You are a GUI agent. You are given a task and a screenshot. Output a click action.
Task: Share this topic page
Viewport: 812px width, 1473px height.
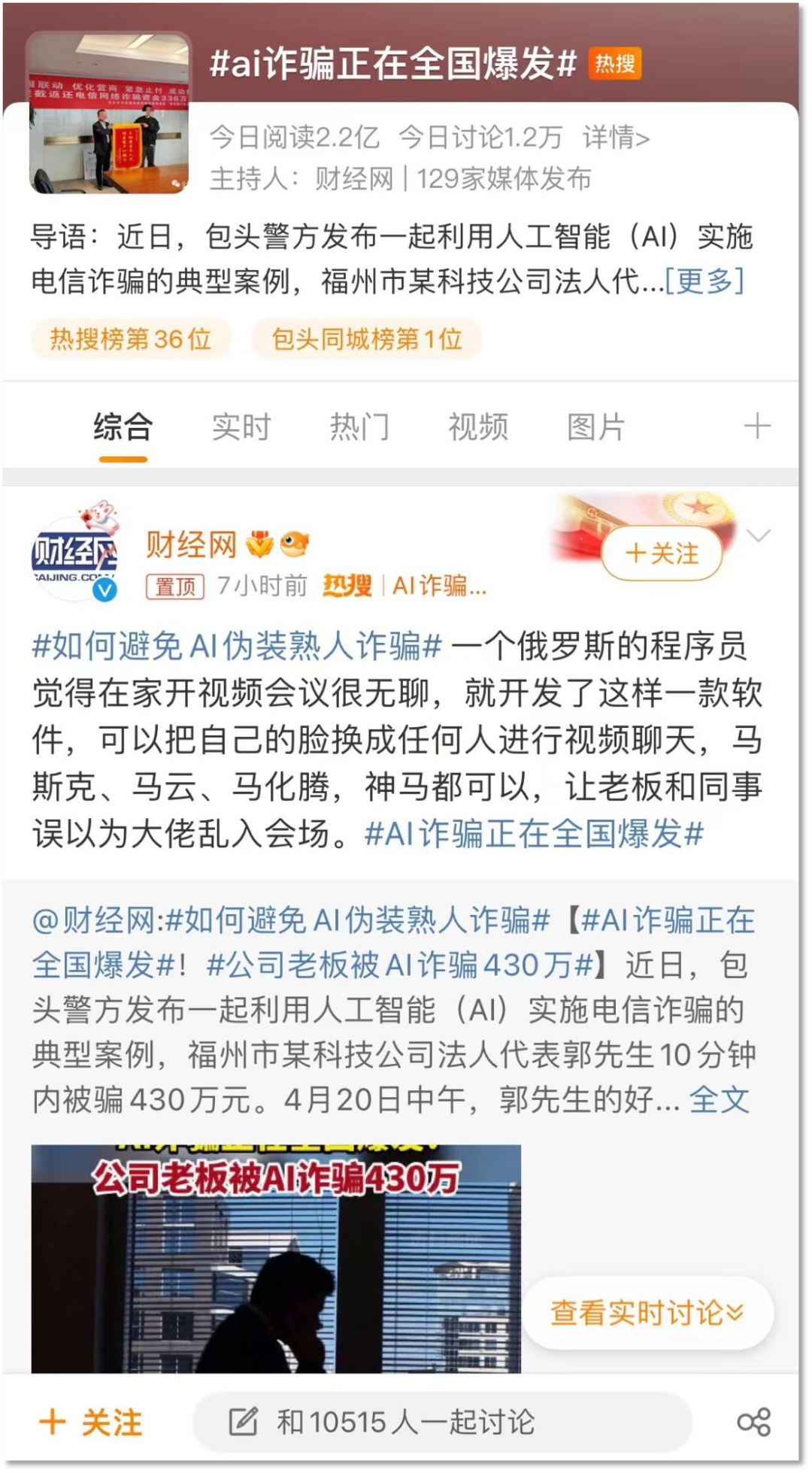tap(754, 1422)
